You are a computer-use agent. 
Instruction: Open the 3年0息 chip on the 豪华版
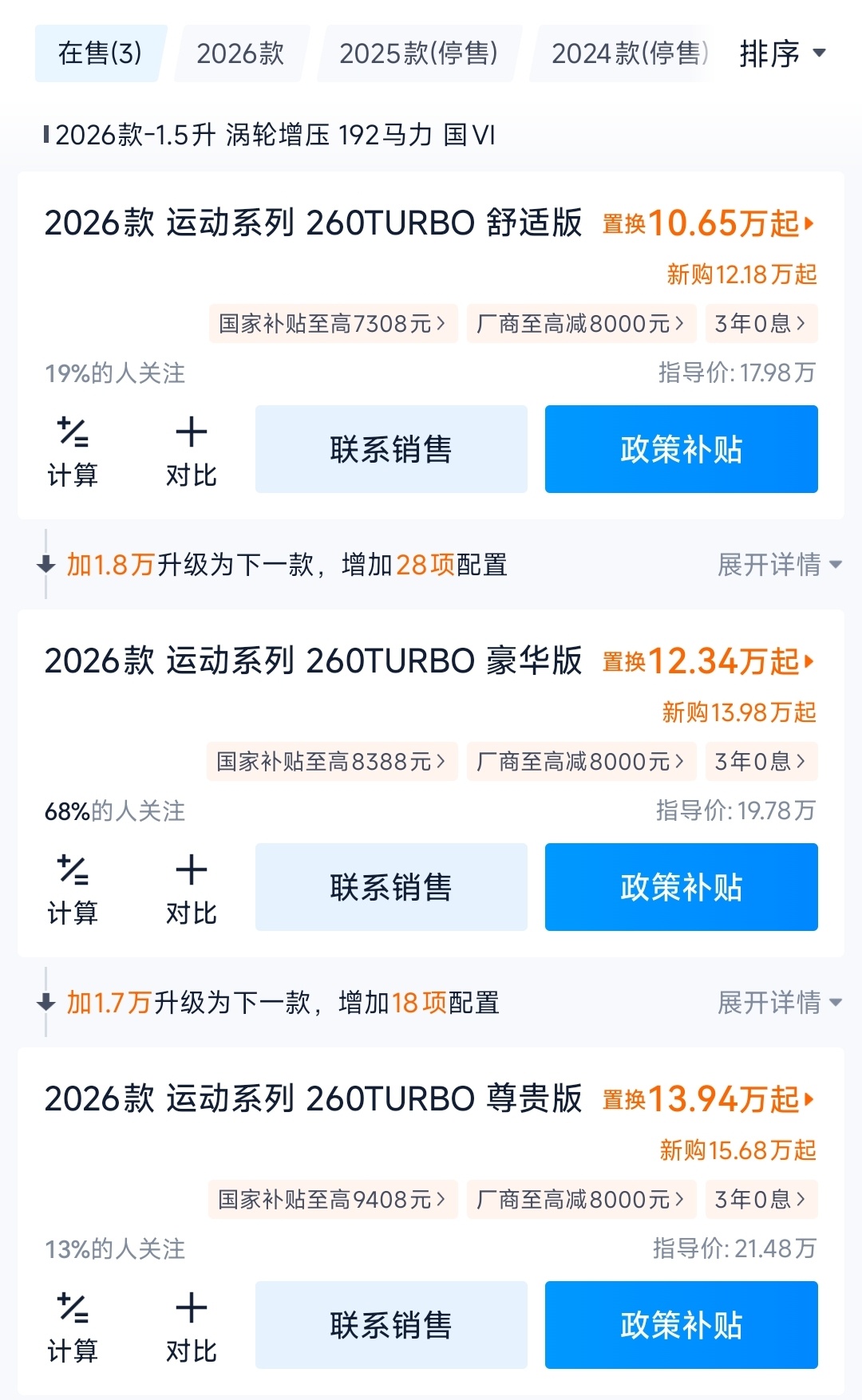(x=761, y=762)
